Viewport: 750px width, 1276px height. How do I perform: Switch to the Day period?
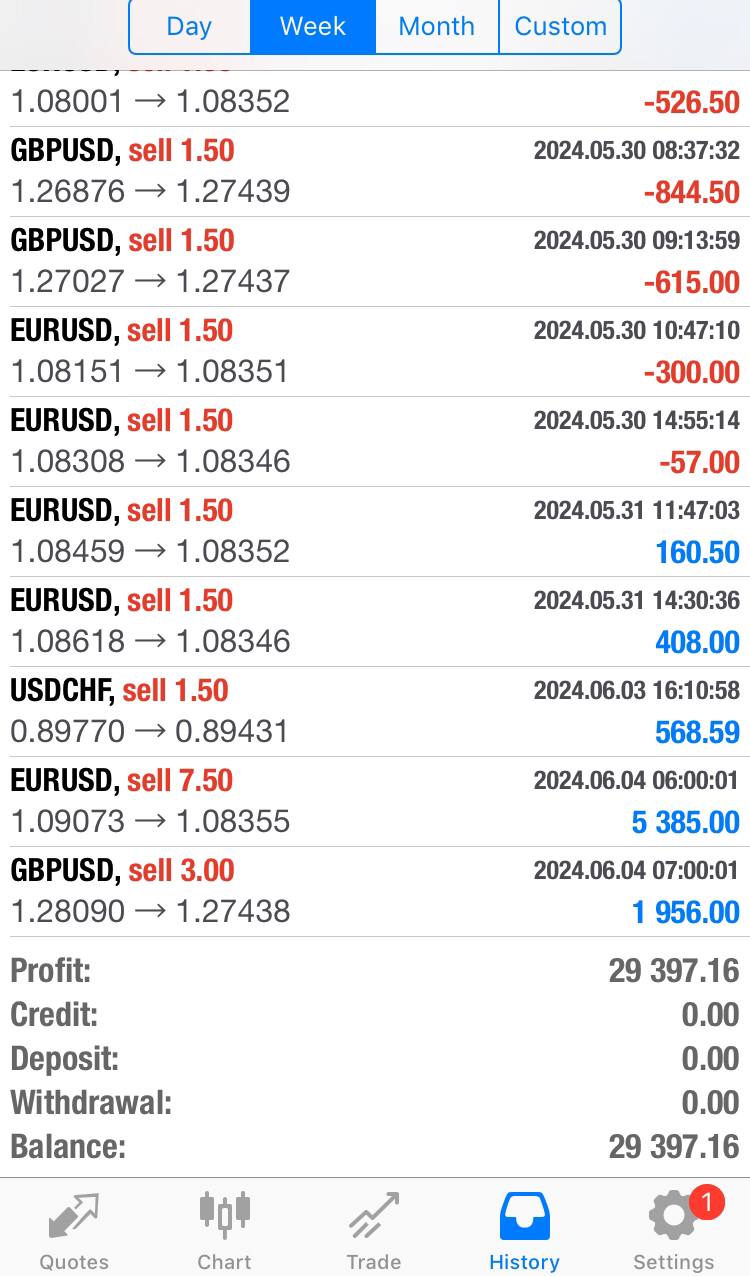189,26
